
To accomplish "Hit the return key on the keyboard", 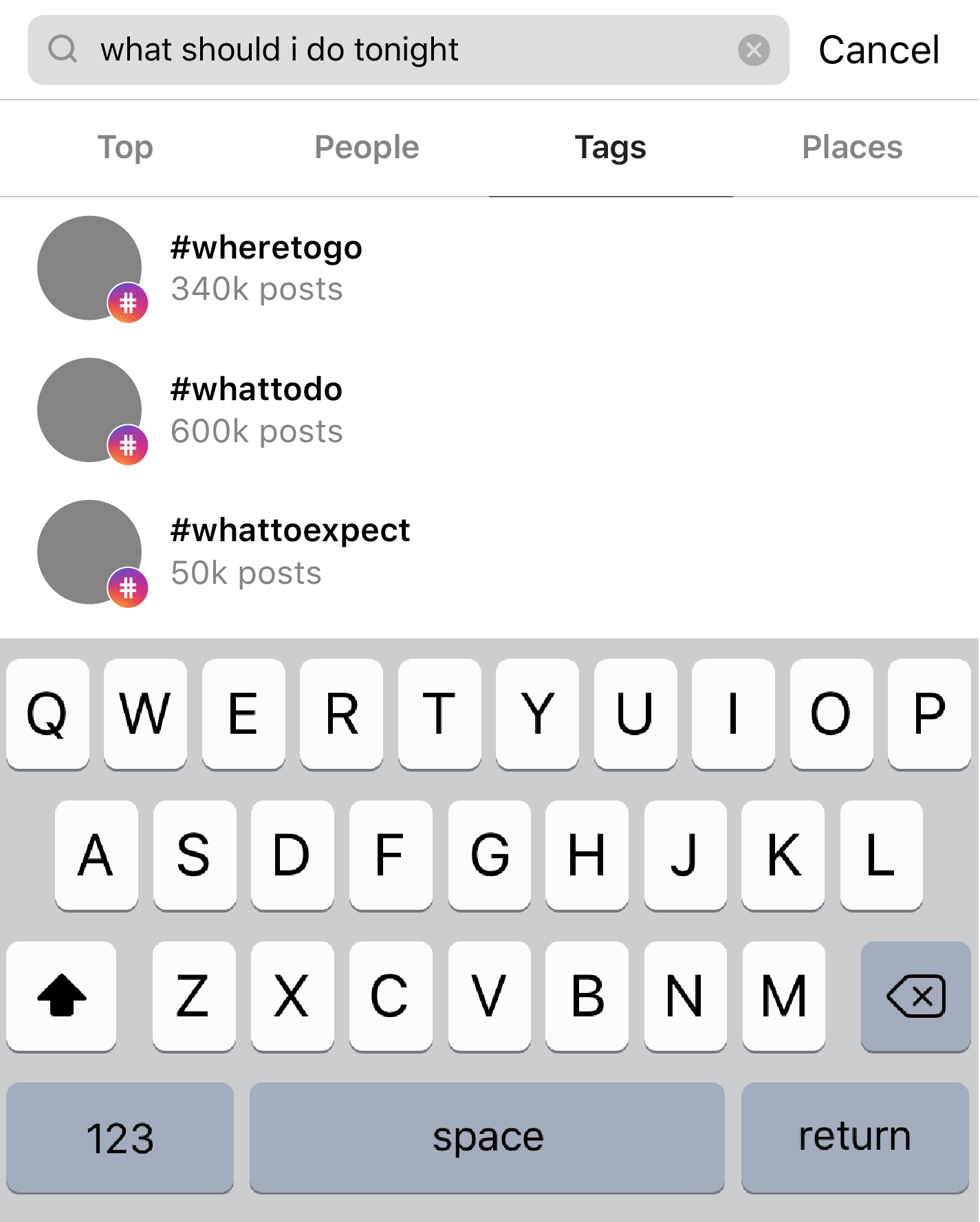I will (854, 1137).
